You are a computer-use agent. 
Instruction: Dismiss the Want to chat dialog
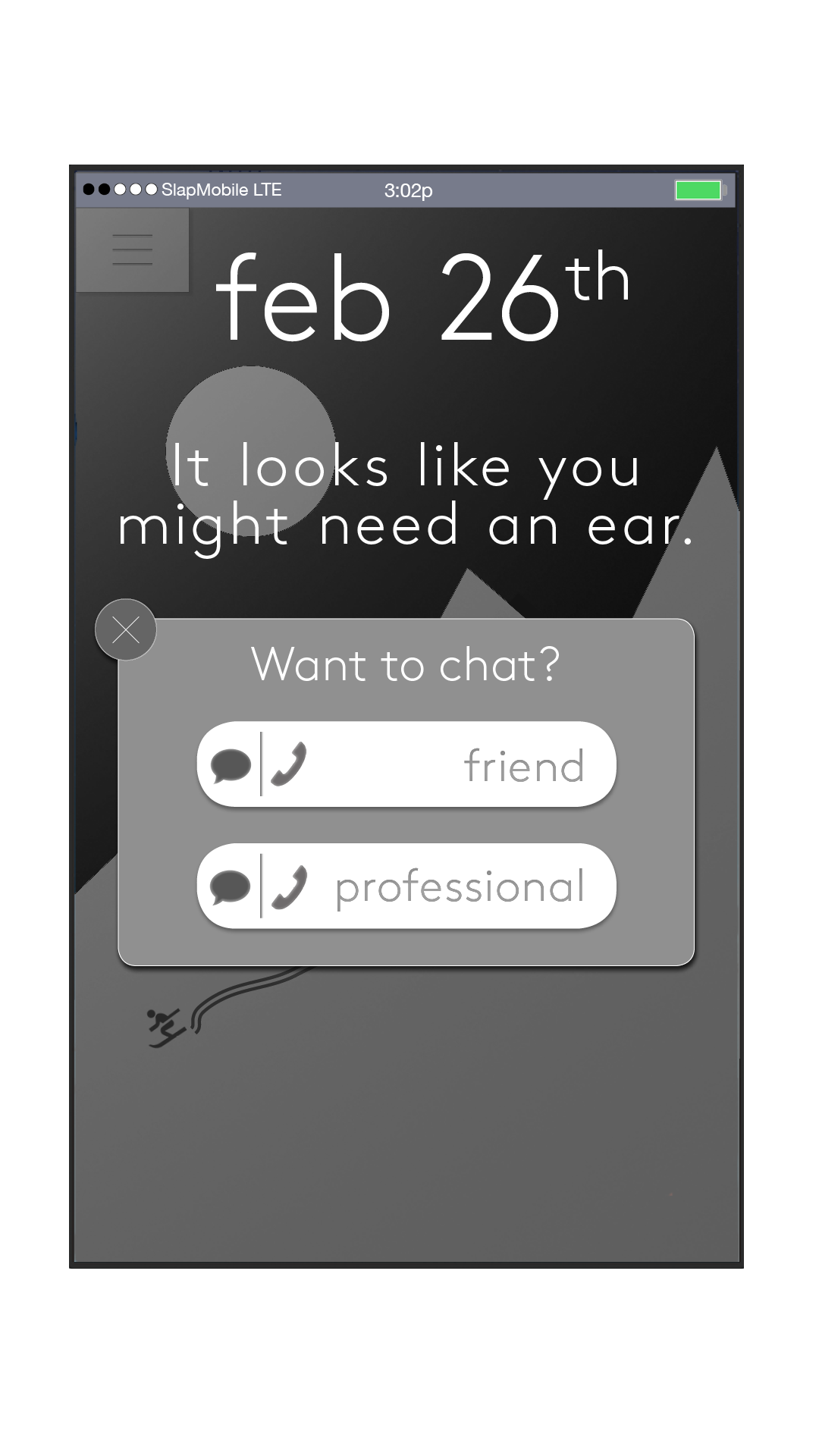[126, 629]
